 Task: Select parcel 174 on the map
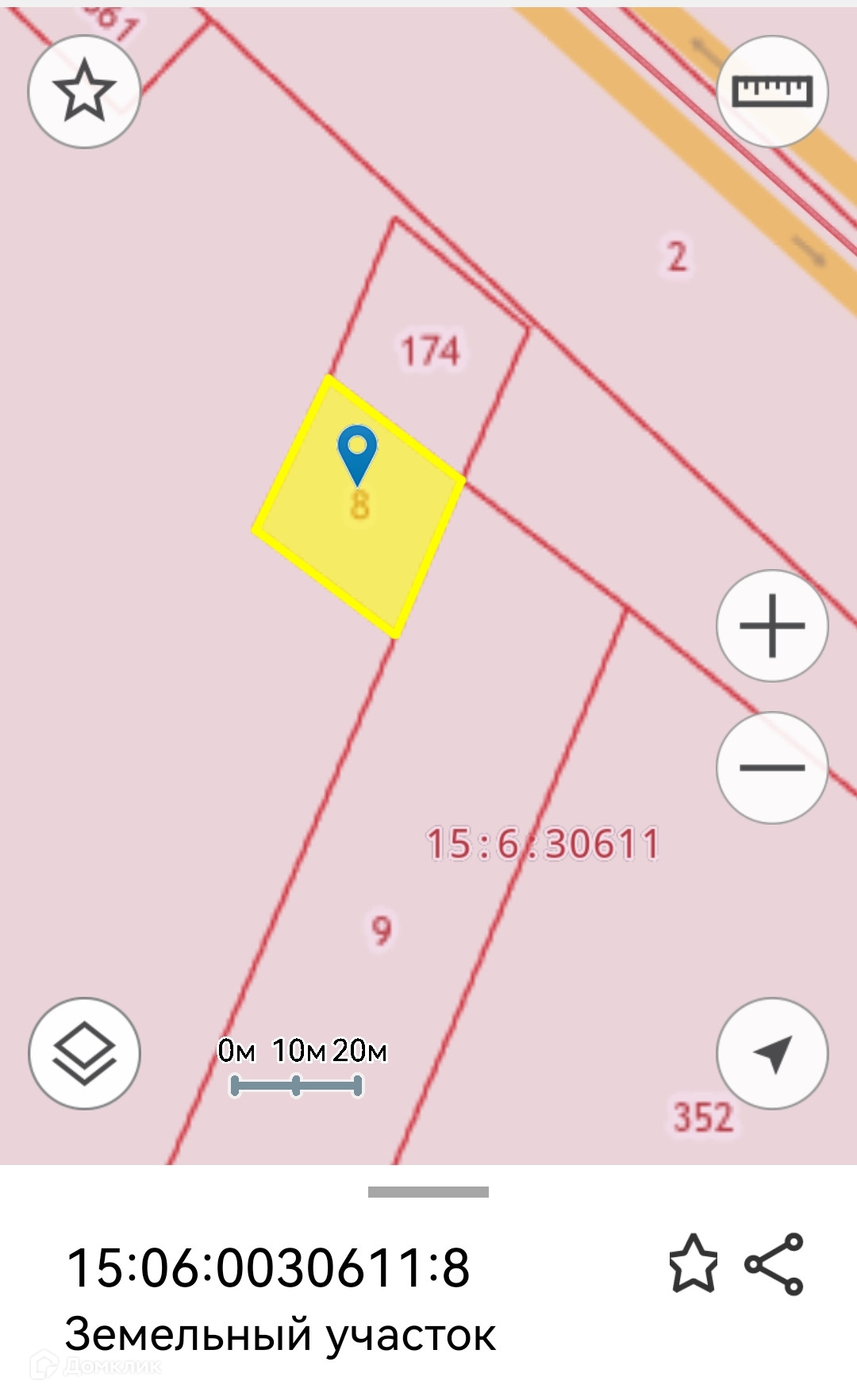pyautogui.click(x=429, y=351)
